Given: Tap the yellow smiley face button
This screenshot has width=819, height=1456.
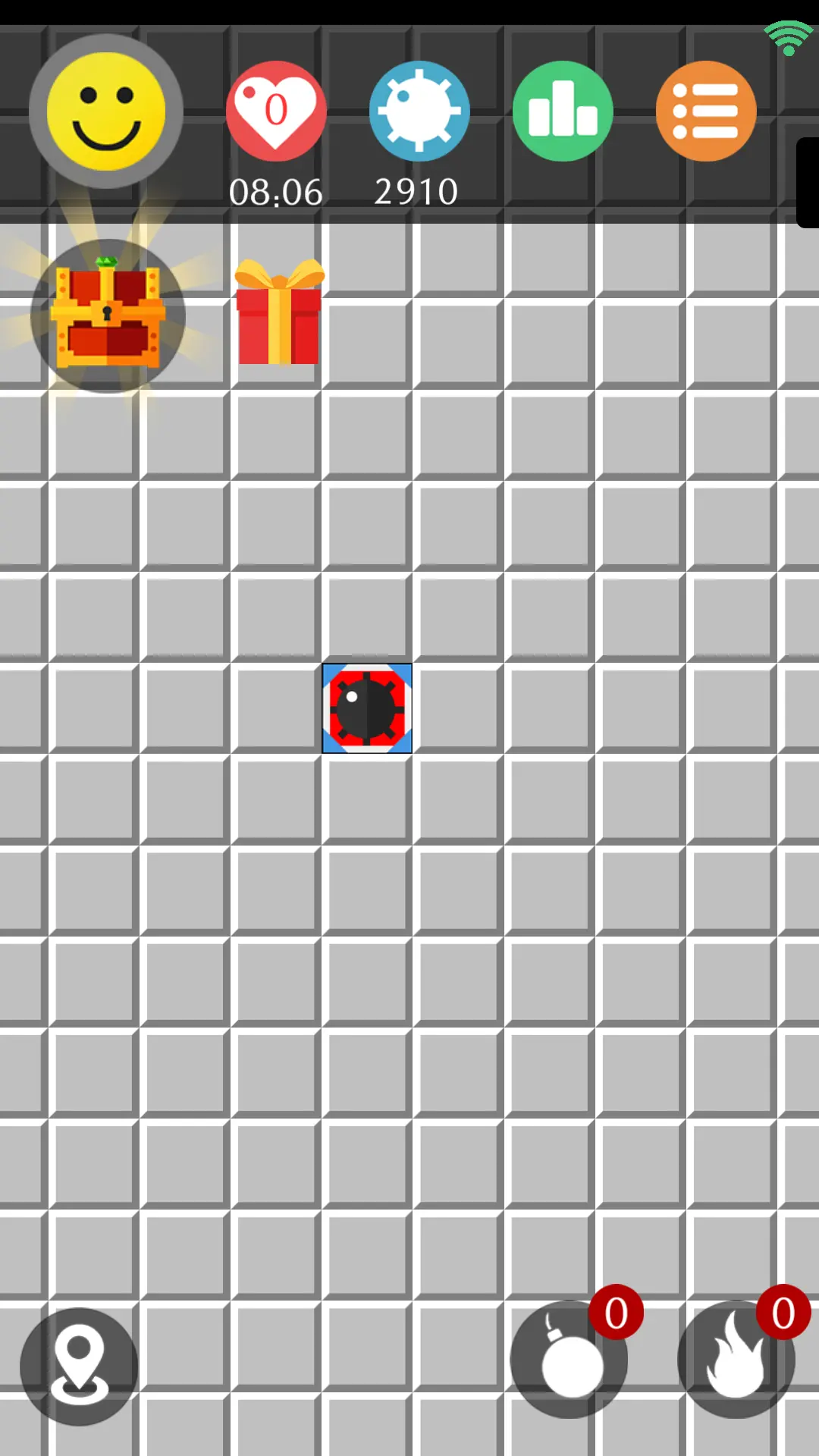Looking at the screenshot, I should (106, 111).
